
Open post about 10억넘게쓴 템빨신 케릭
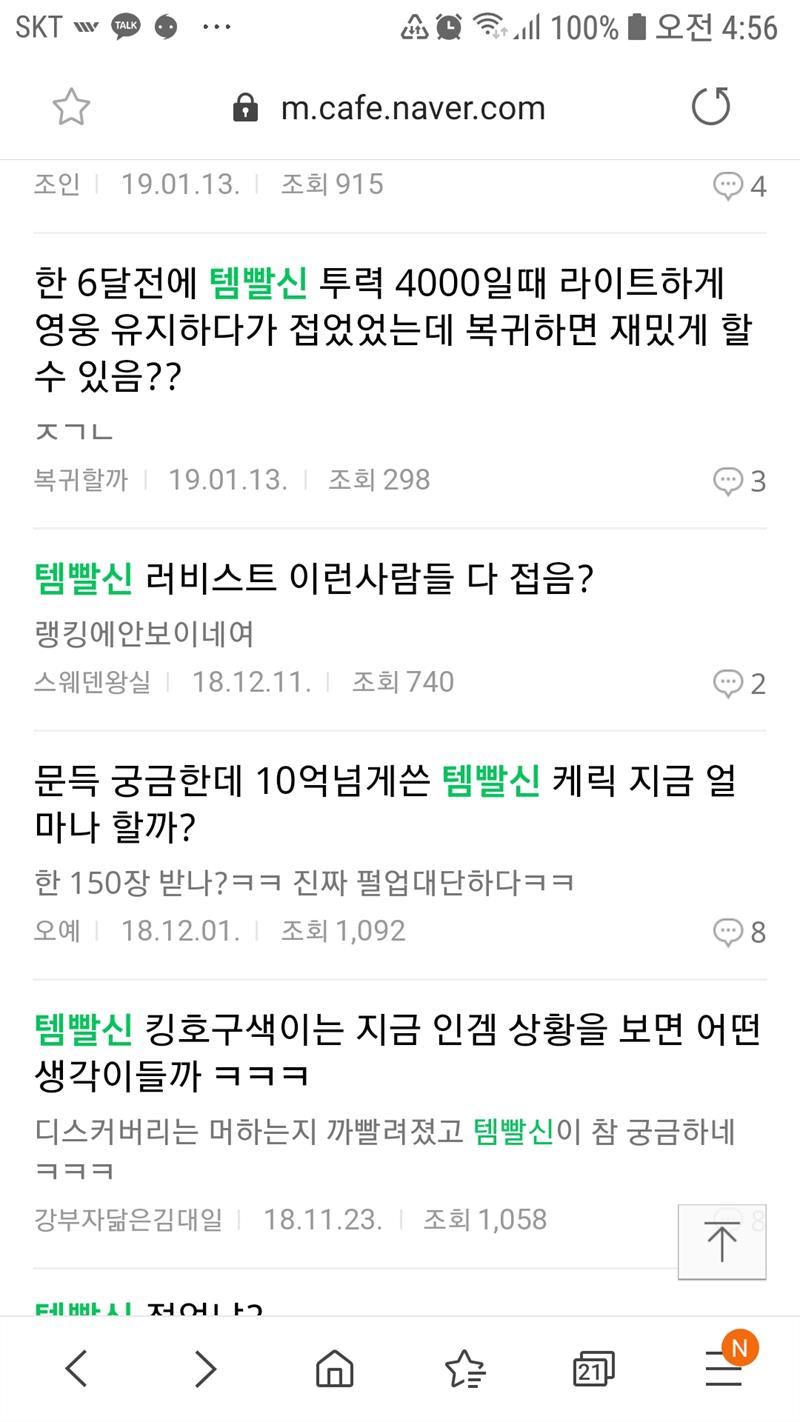click(x=385, y=804)
